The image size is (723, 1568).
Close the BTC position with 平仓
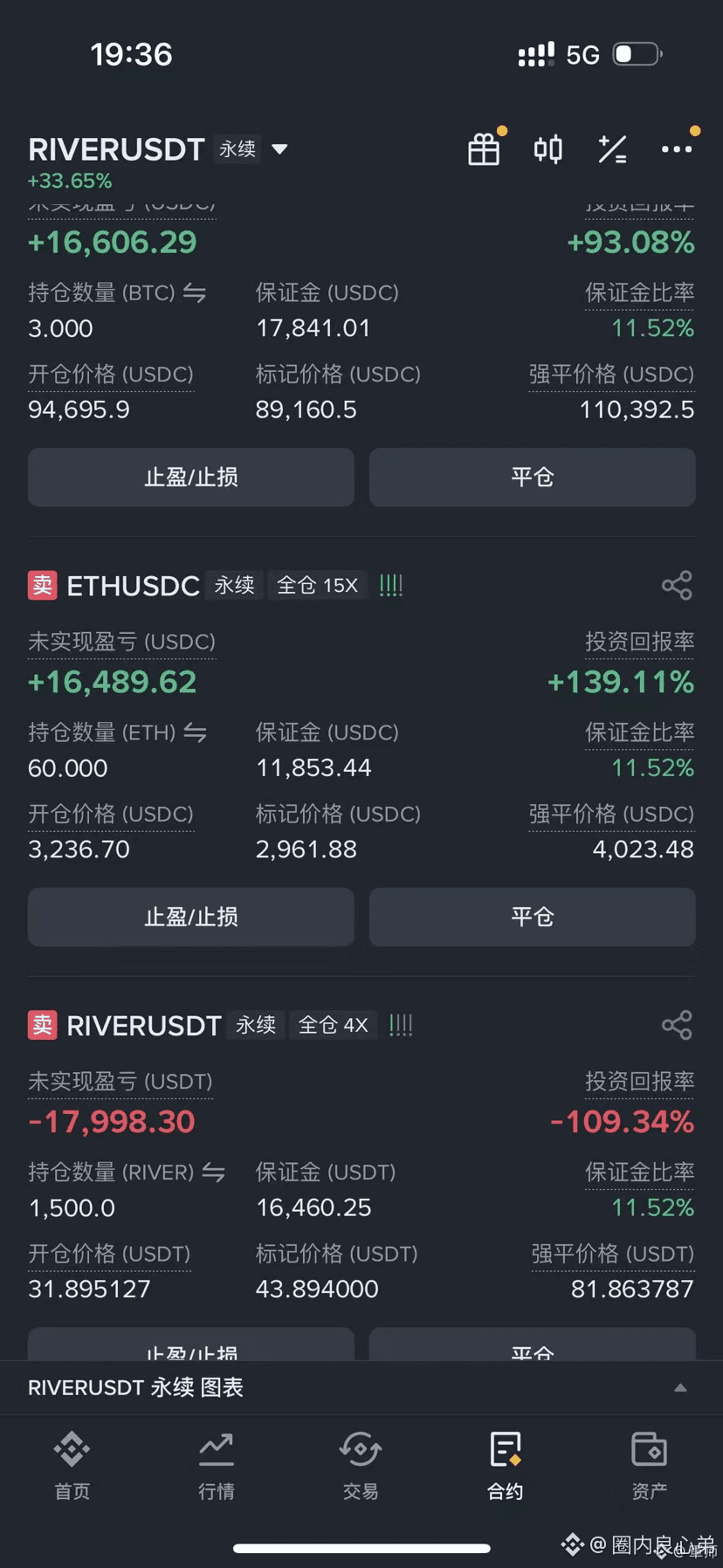[x=532, y=478]
